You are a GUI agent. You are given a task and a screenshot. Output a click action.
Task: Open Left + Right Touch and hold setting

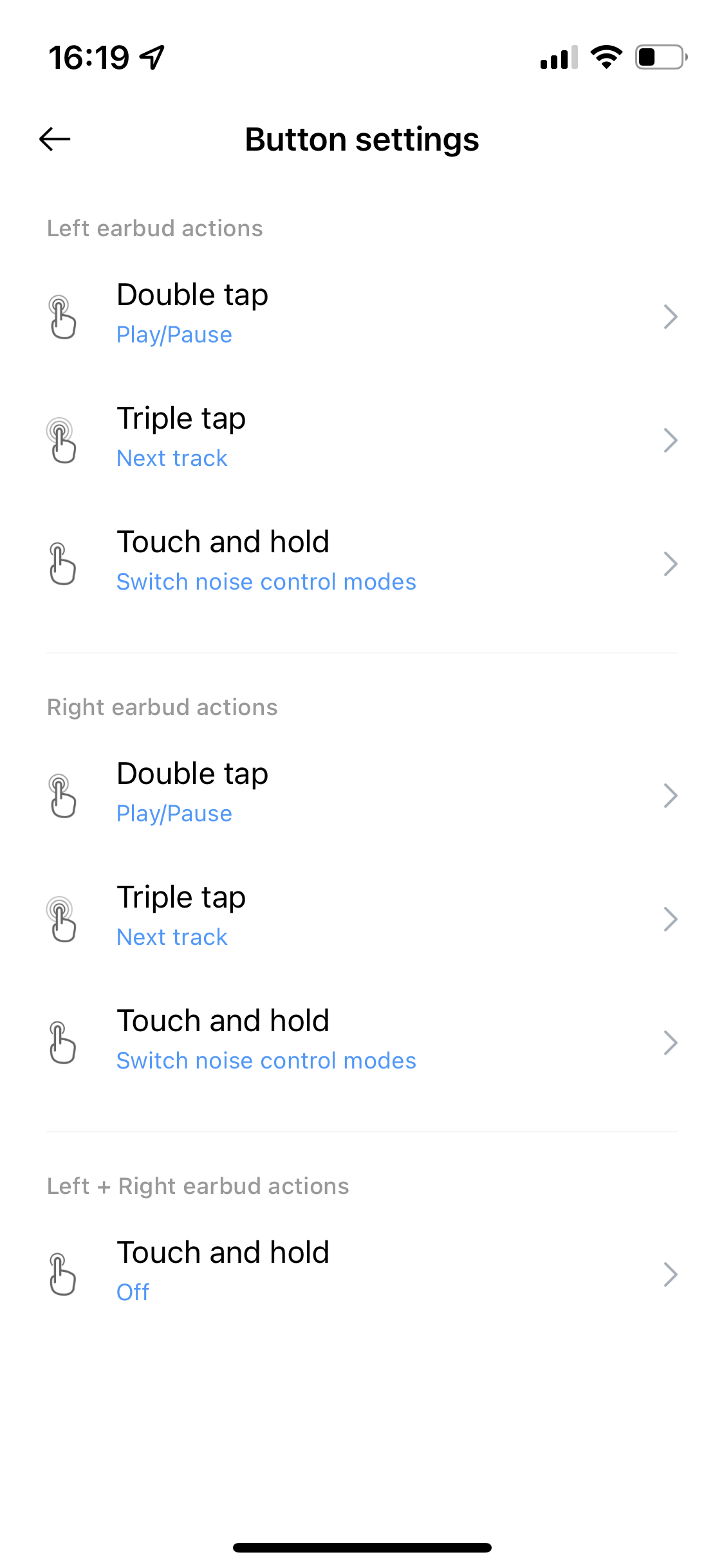pos(362,1273)
